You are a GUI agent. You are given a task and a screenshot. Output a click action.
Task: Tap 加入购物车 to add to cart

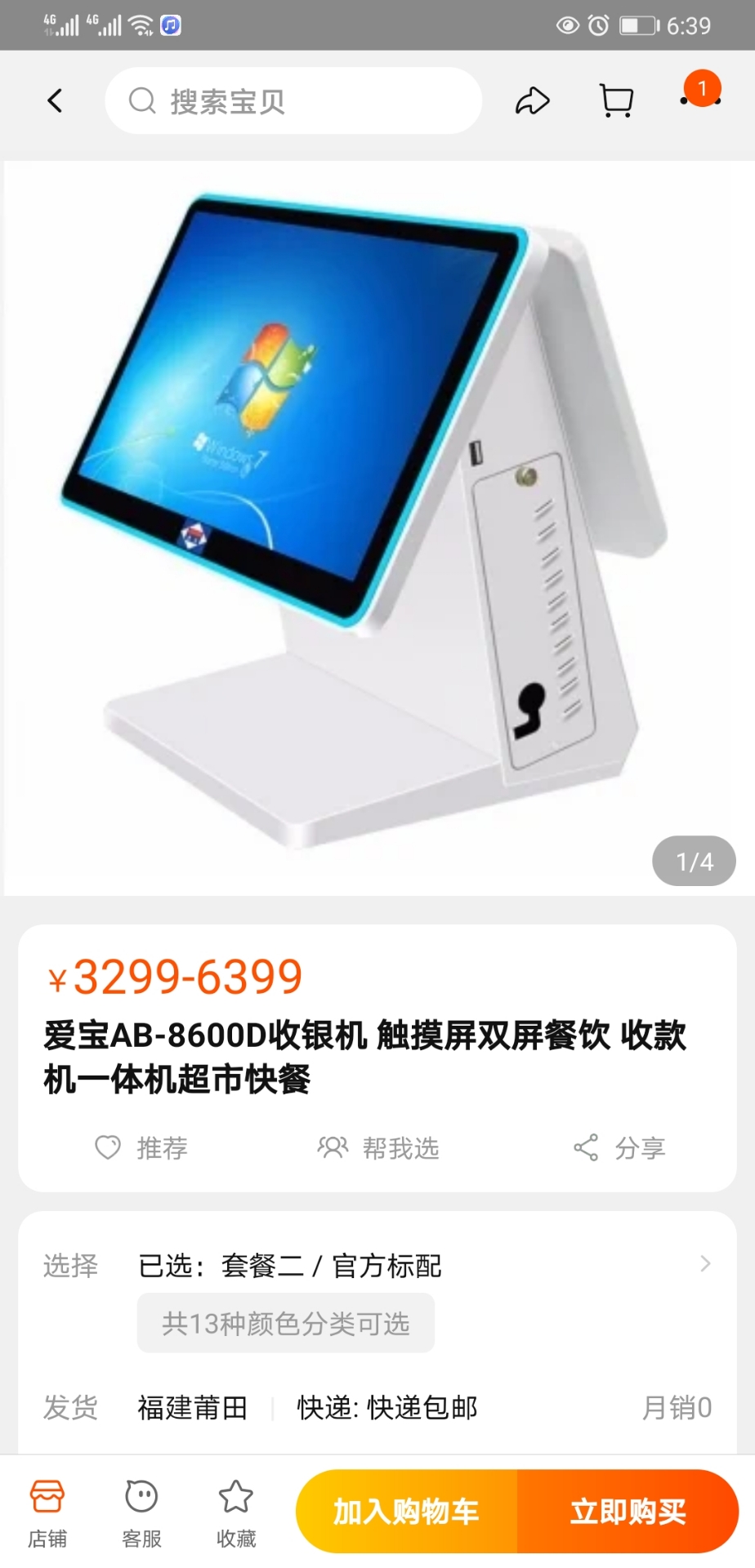[x=406, y=1512]
